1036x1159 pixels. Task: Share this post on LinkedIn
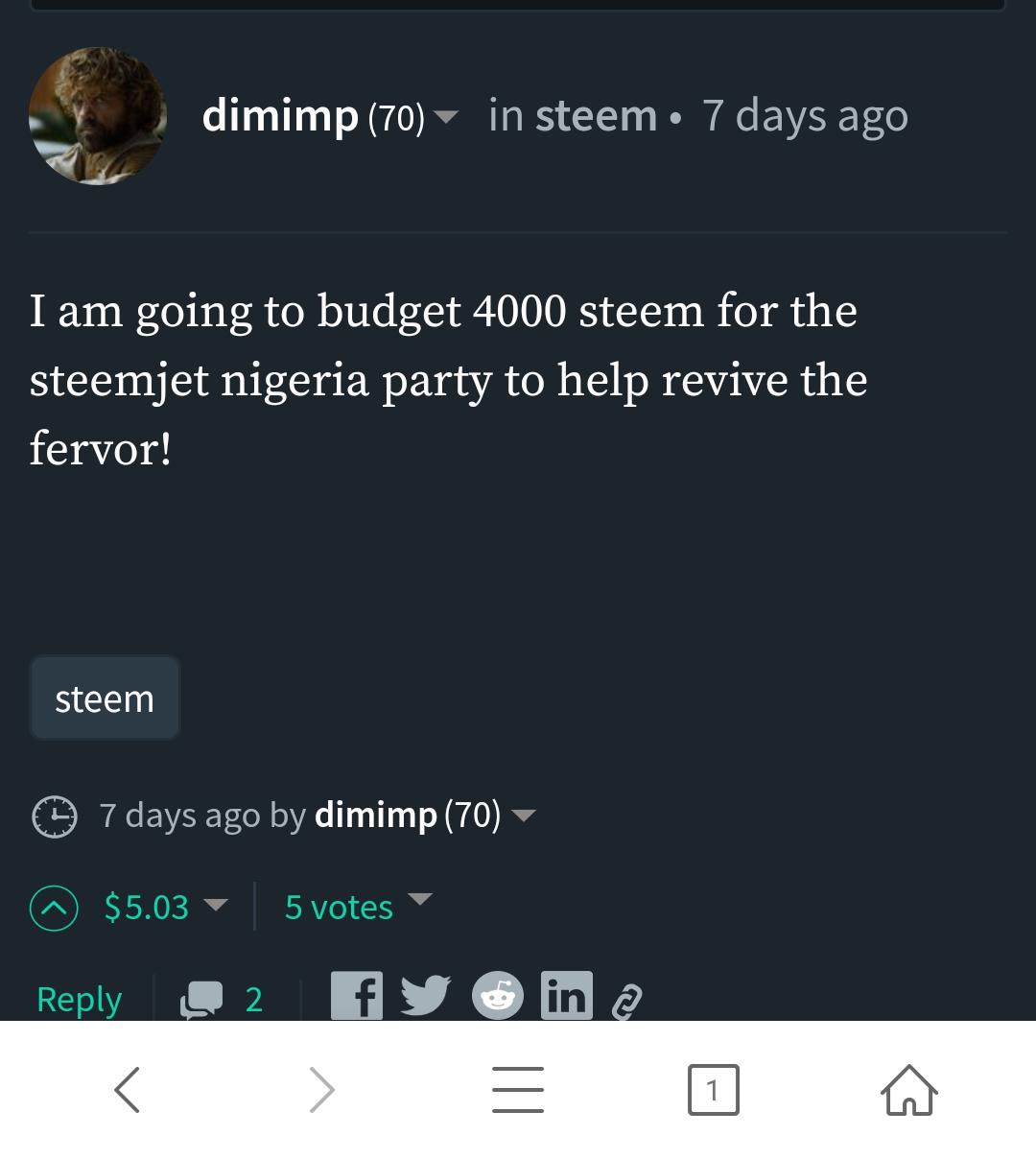(566, 995)
